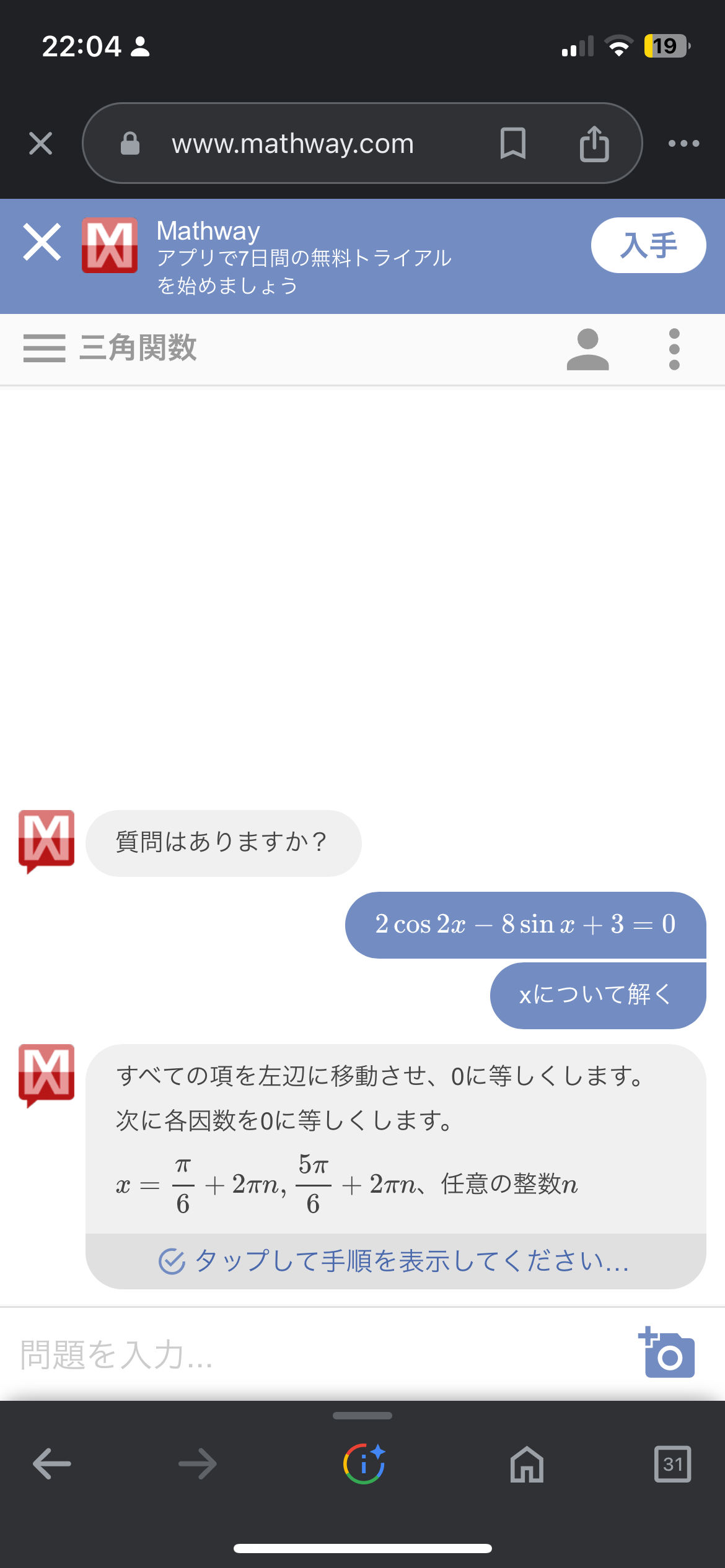The width and height of the screenshot is (725, 1568).
Task: Focus the 問題を入力 input field
Action: tap(310, 1354)
